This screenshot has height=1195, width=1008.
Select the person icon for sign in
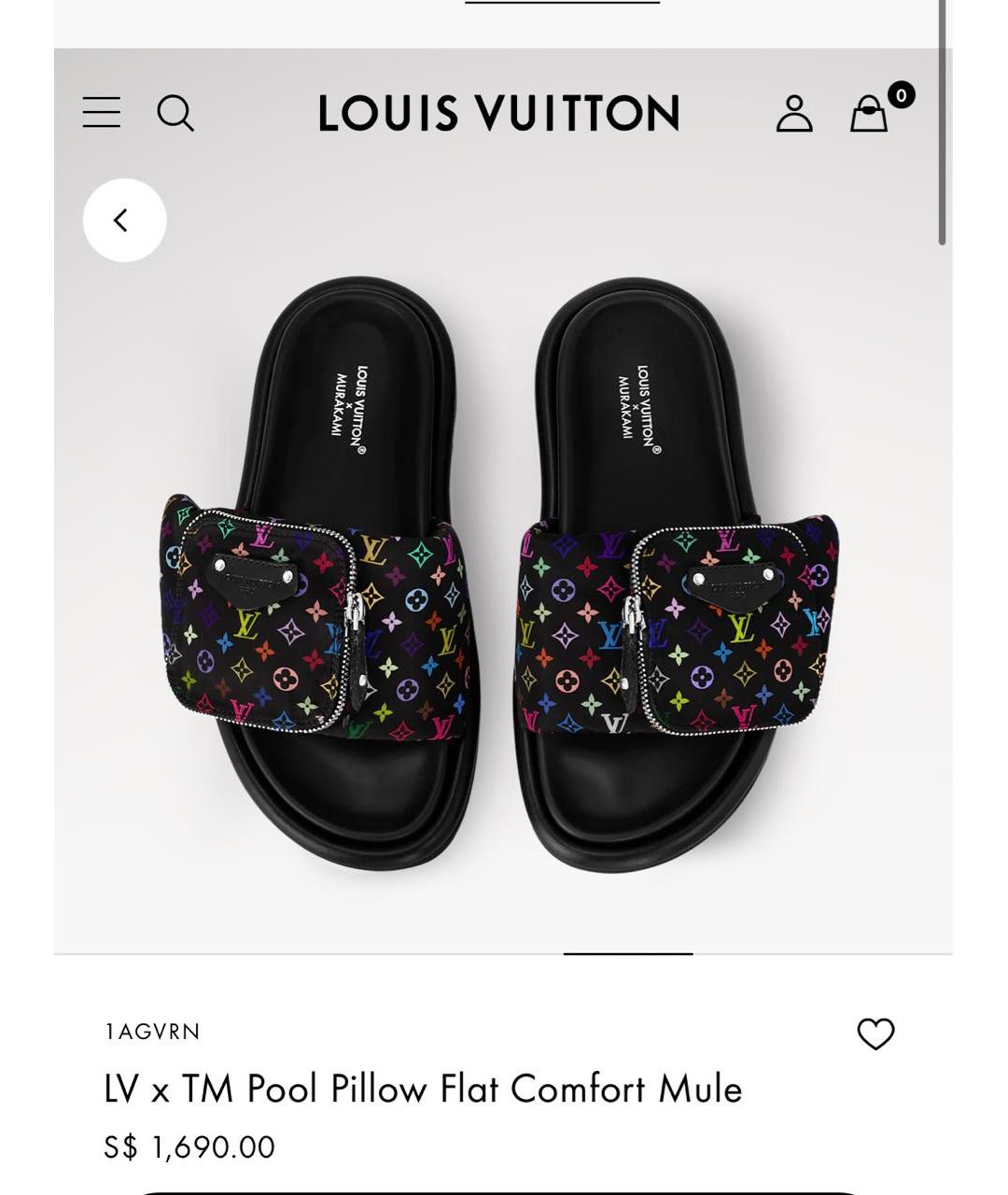coord(795,114)
